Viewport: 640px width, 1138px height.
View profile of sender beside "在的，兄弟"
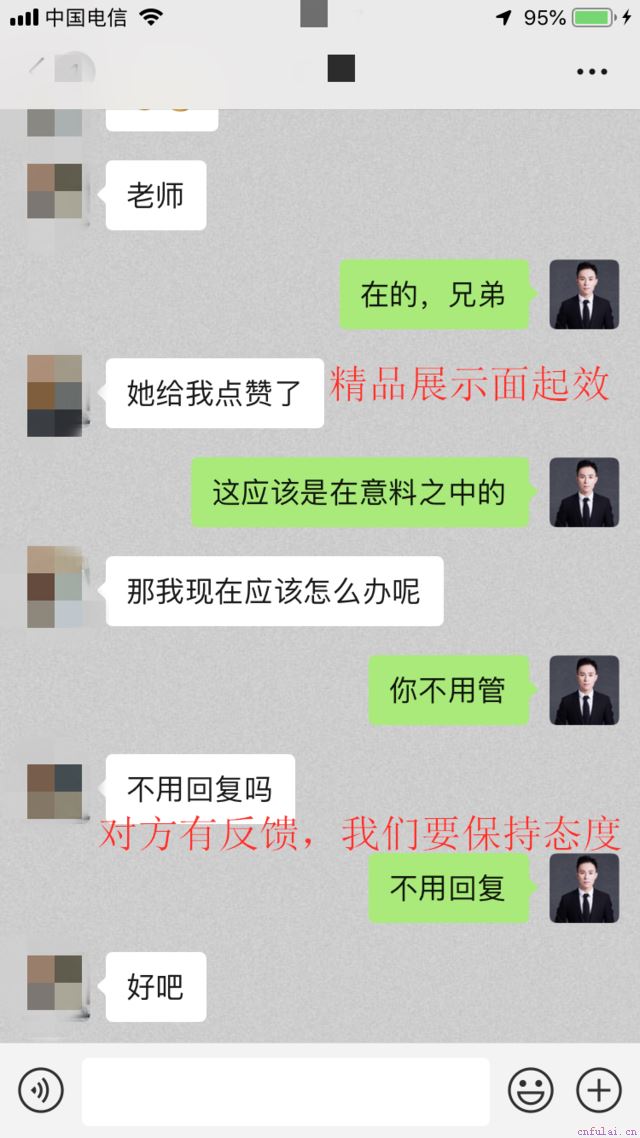584,294
